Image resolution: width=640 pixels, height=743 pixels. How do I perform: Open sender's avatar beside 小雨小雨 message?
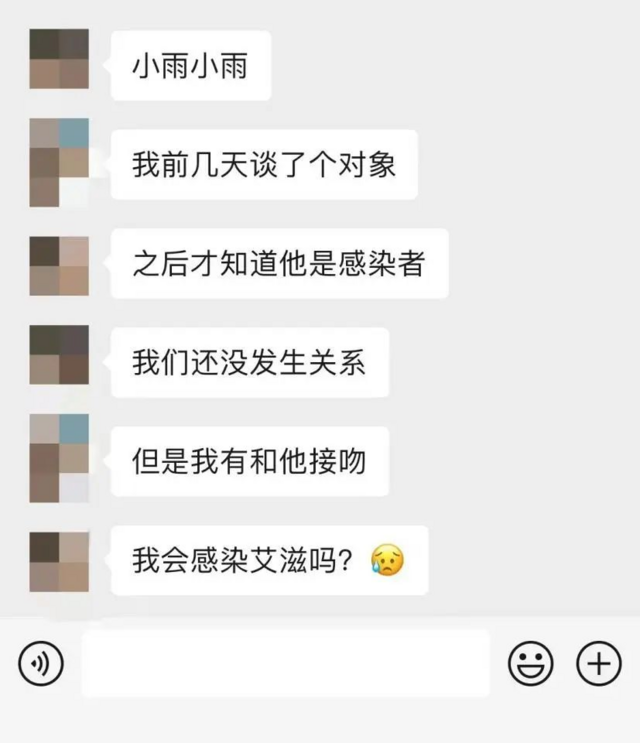click(59, 59)
